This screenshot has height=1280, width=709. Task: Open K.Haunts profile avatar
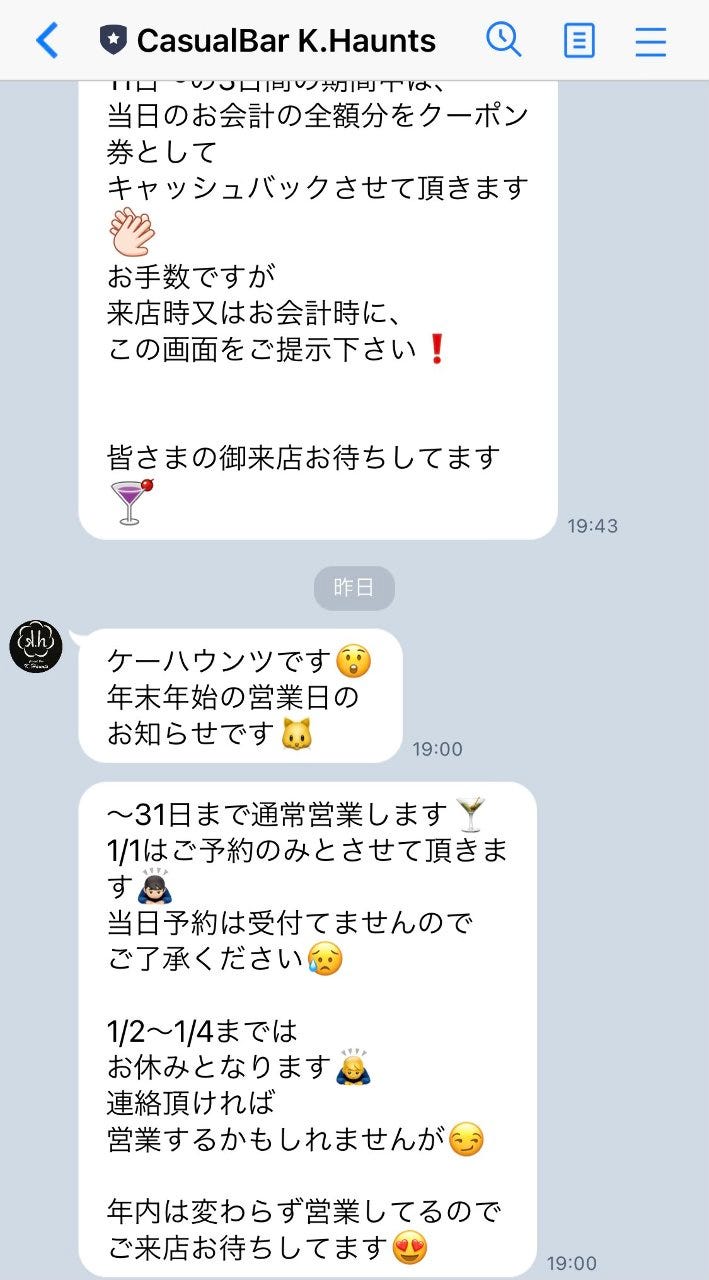(x=36, y=647)
